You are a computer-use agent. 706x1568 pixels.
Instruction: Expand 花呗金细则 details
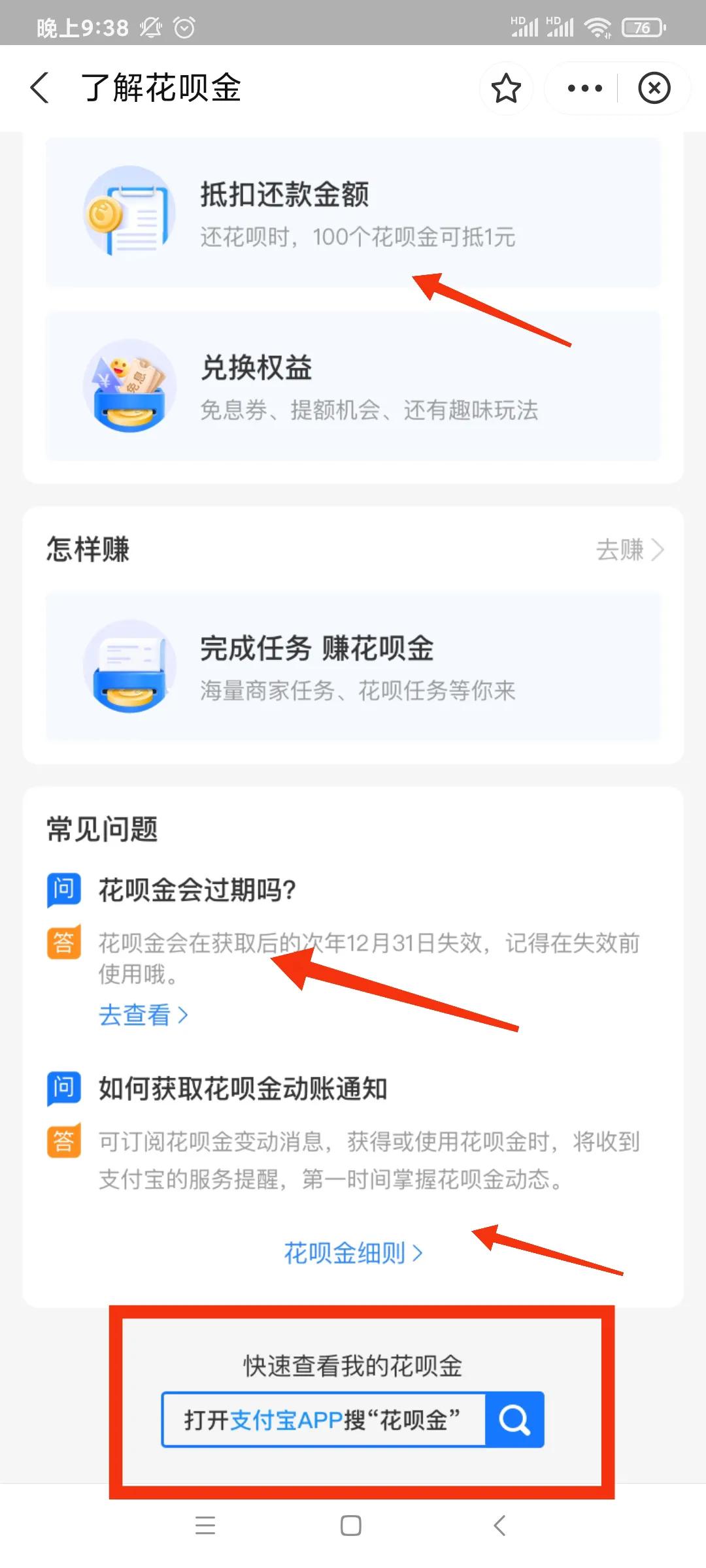351,1252
